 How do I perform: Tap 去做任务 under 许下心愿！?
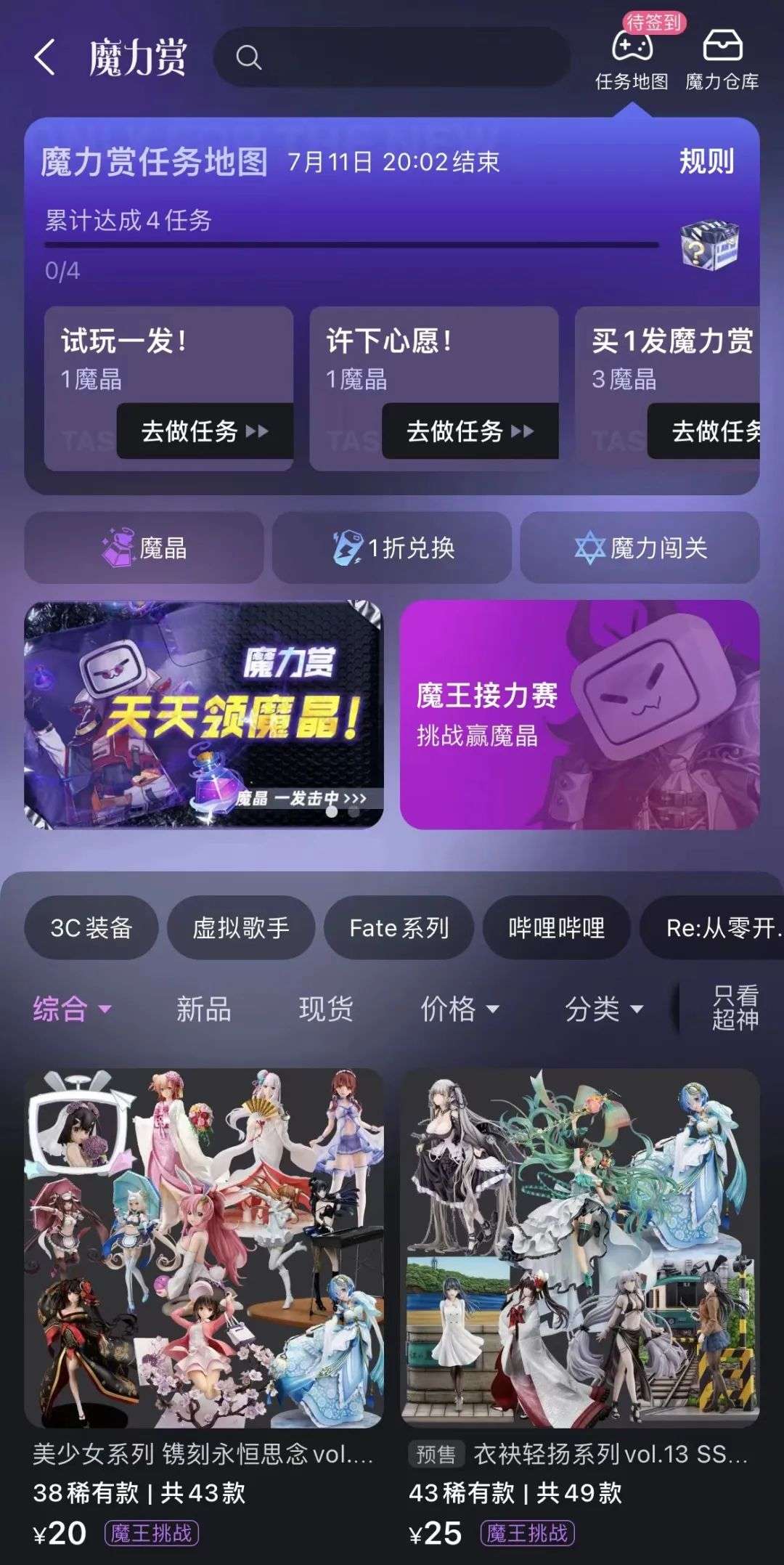(470, 431)
